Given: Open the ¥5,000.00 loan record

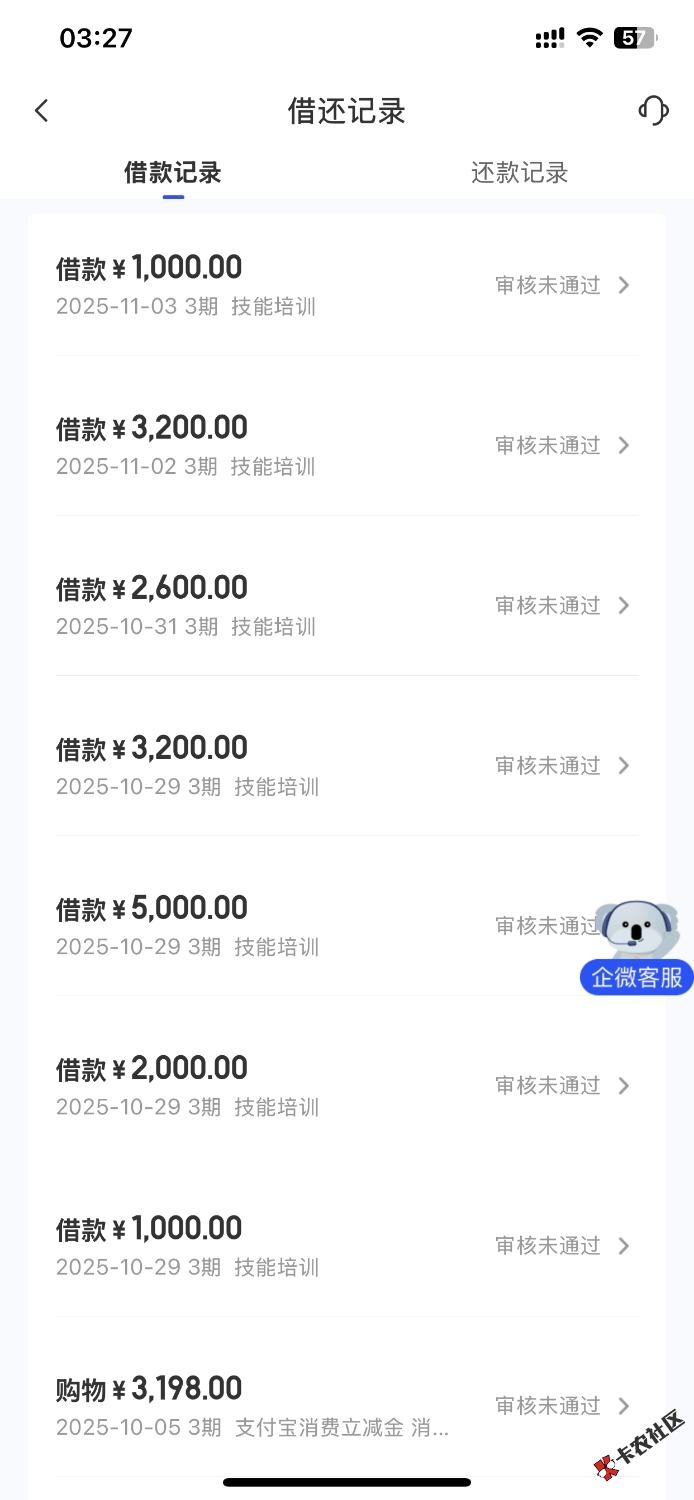Looking at the screenshot, I should (300, 925).
